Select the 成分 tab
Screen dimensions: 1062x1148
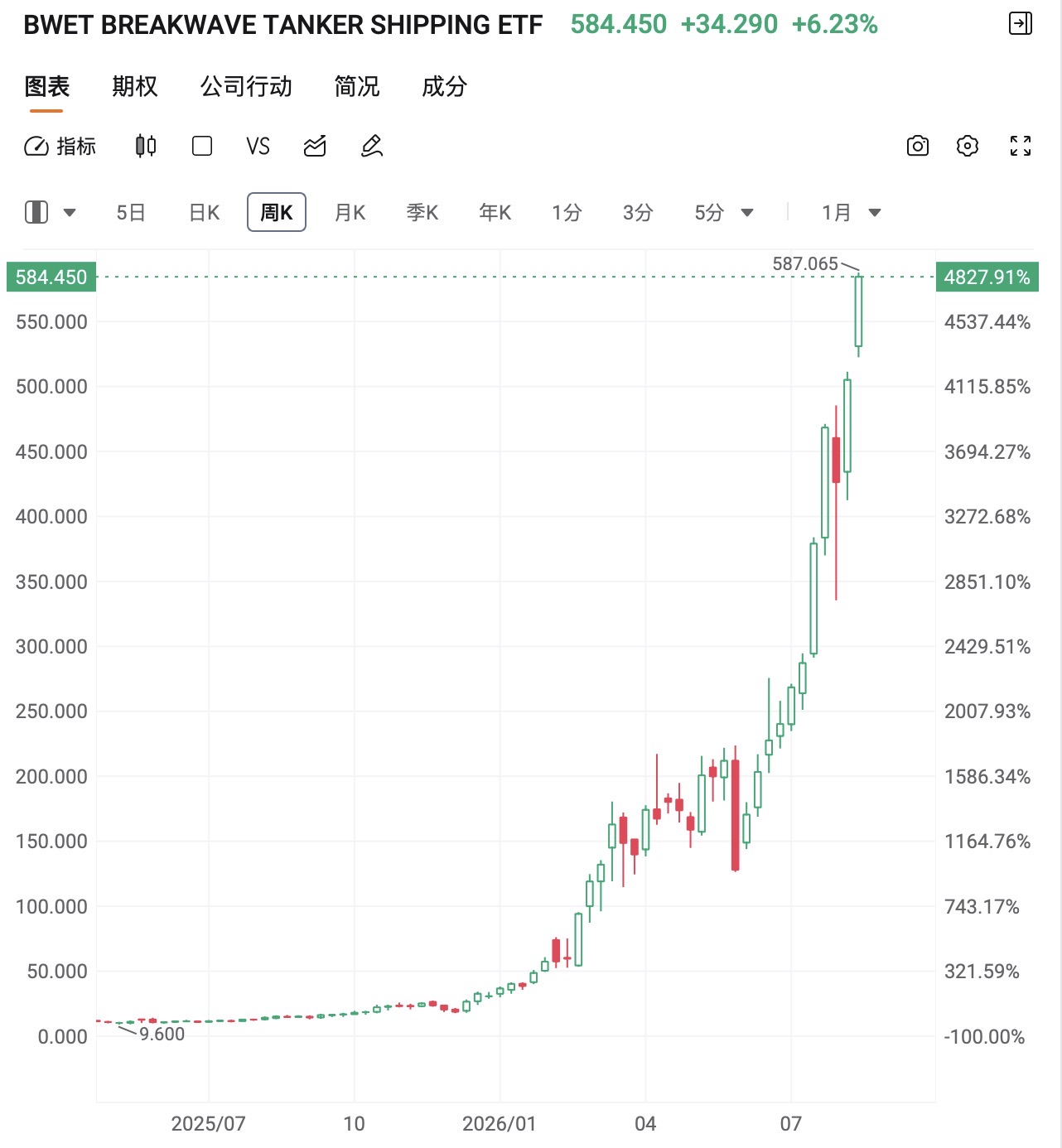coord(445,86)
